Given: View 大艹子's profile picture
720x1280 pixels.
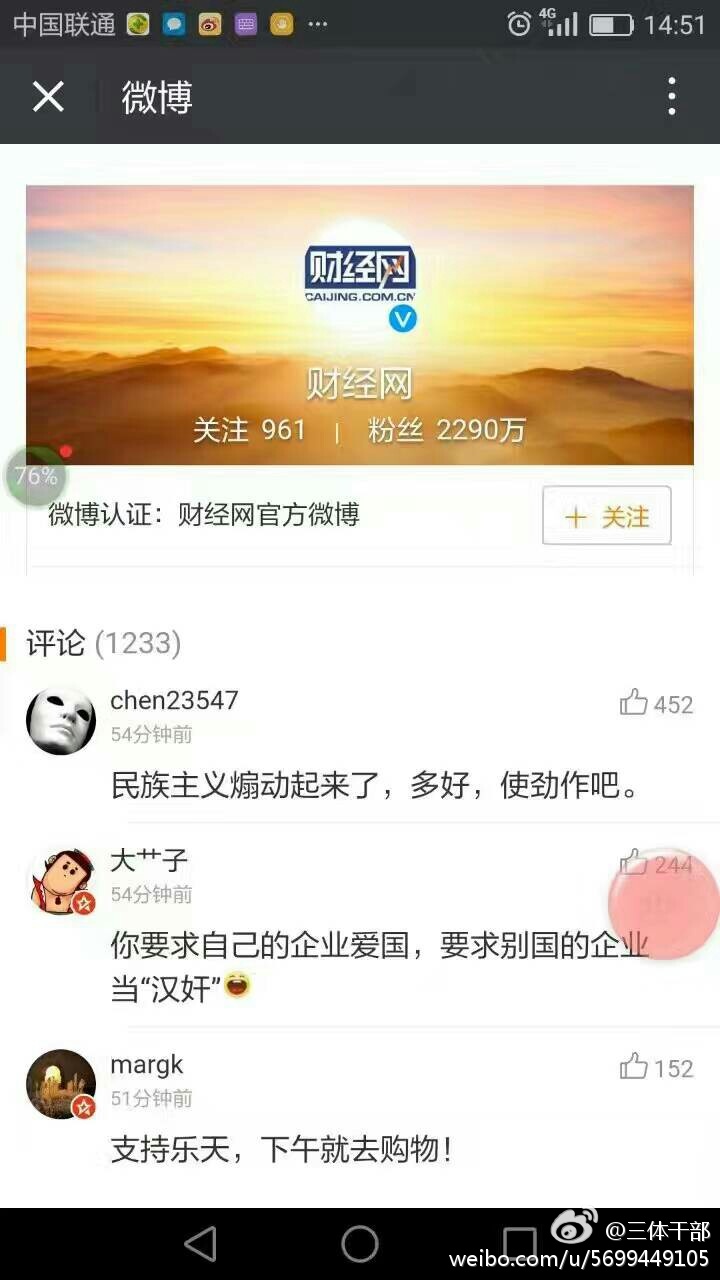Looking at the screenshot, I should coord(61,881).
